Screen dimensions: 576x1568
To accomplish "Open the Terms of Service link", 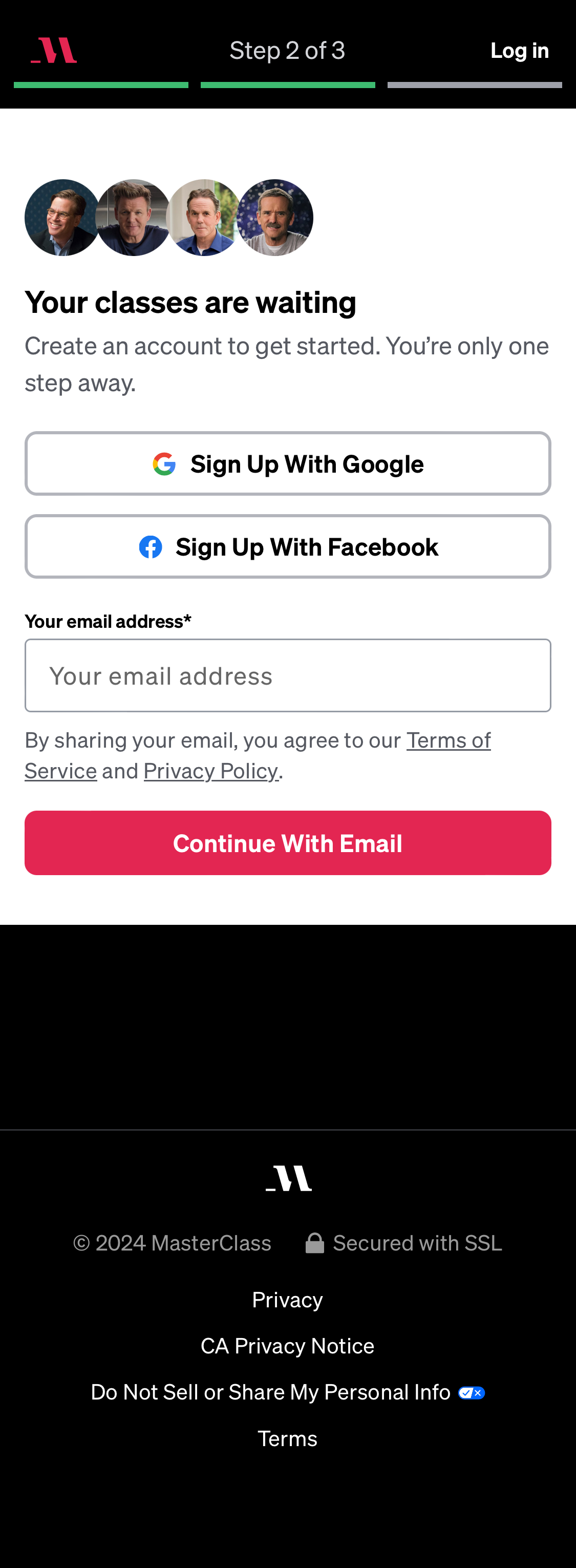I will (x=449, y=740).
